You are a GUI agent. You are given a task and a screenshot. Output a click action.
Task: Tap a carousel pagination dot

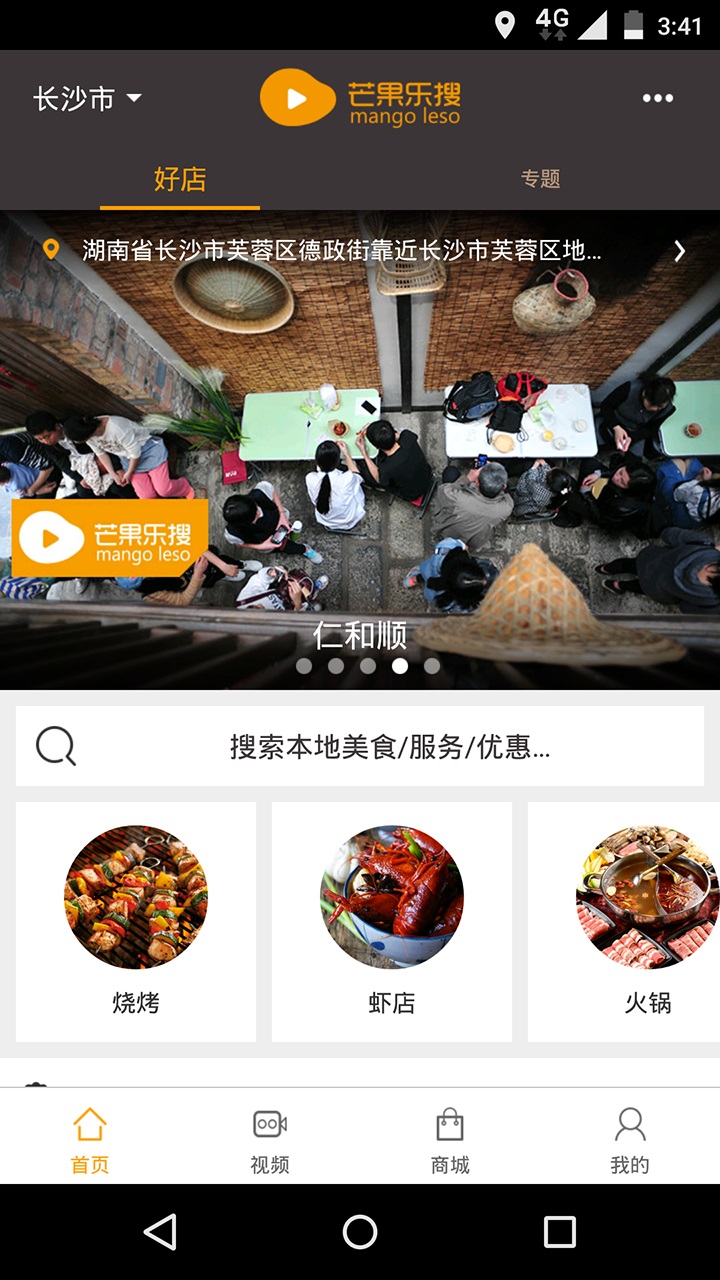[401, 666]
